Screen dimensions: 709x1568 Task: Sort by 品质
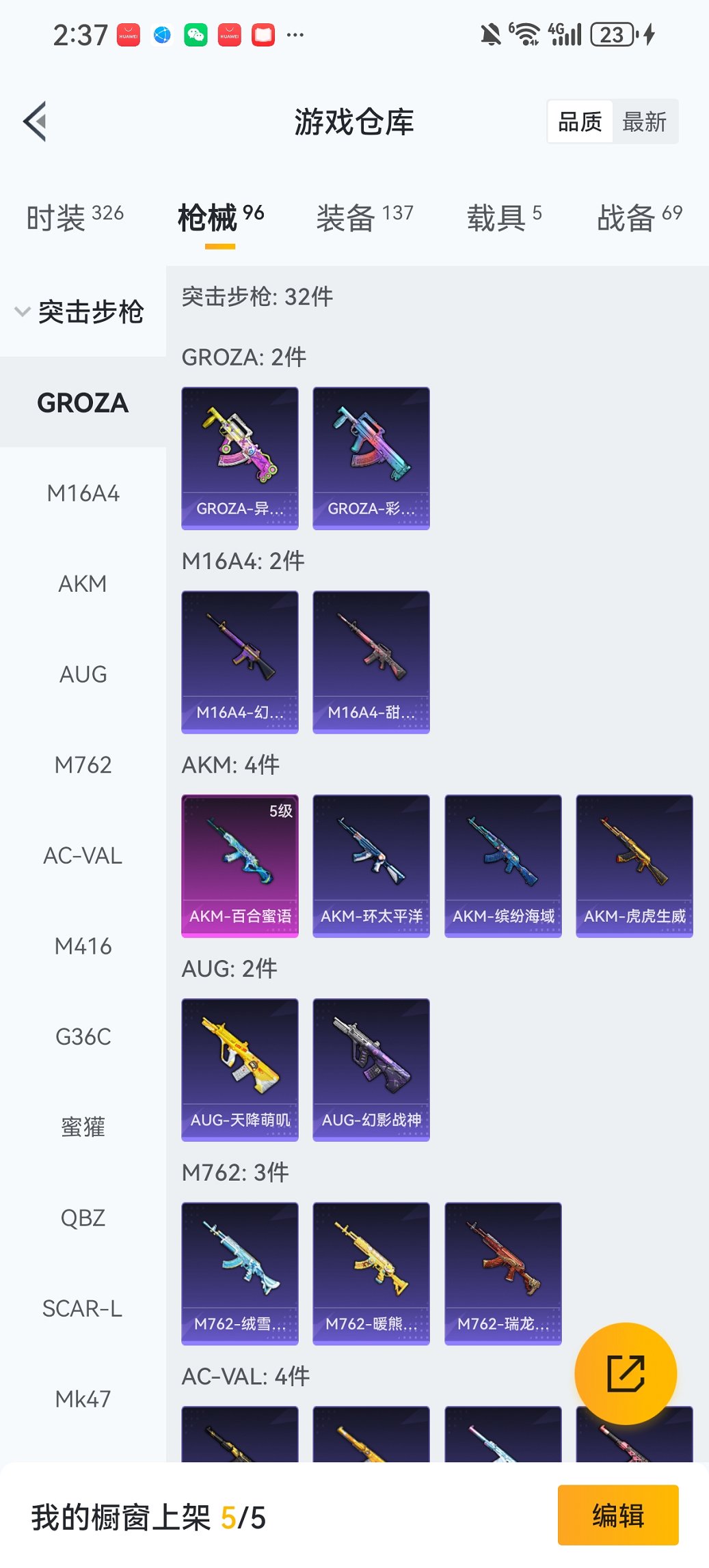coord(580,122)
